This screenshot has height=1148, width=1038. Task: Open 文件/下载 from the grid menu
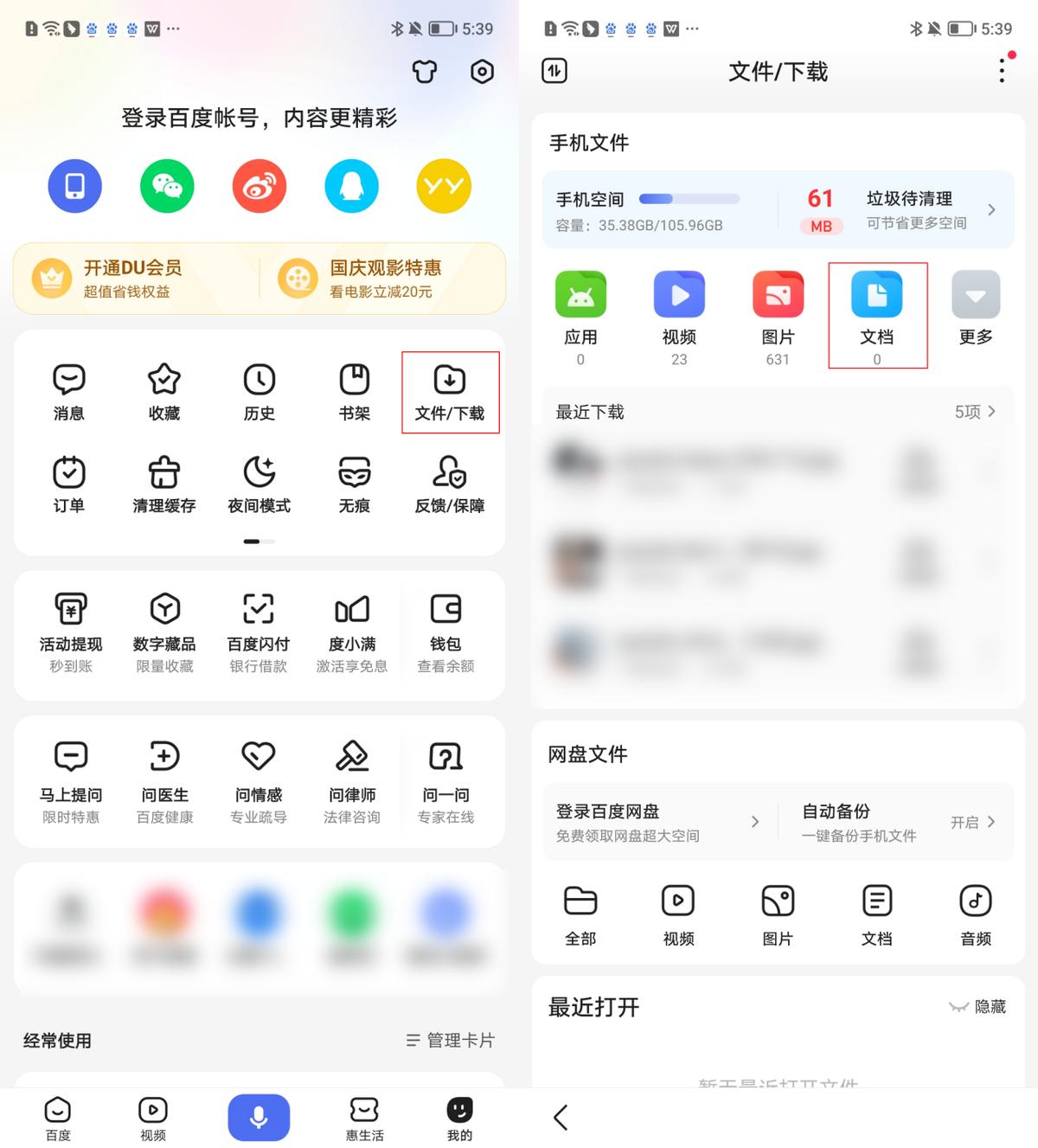(449, 392)
